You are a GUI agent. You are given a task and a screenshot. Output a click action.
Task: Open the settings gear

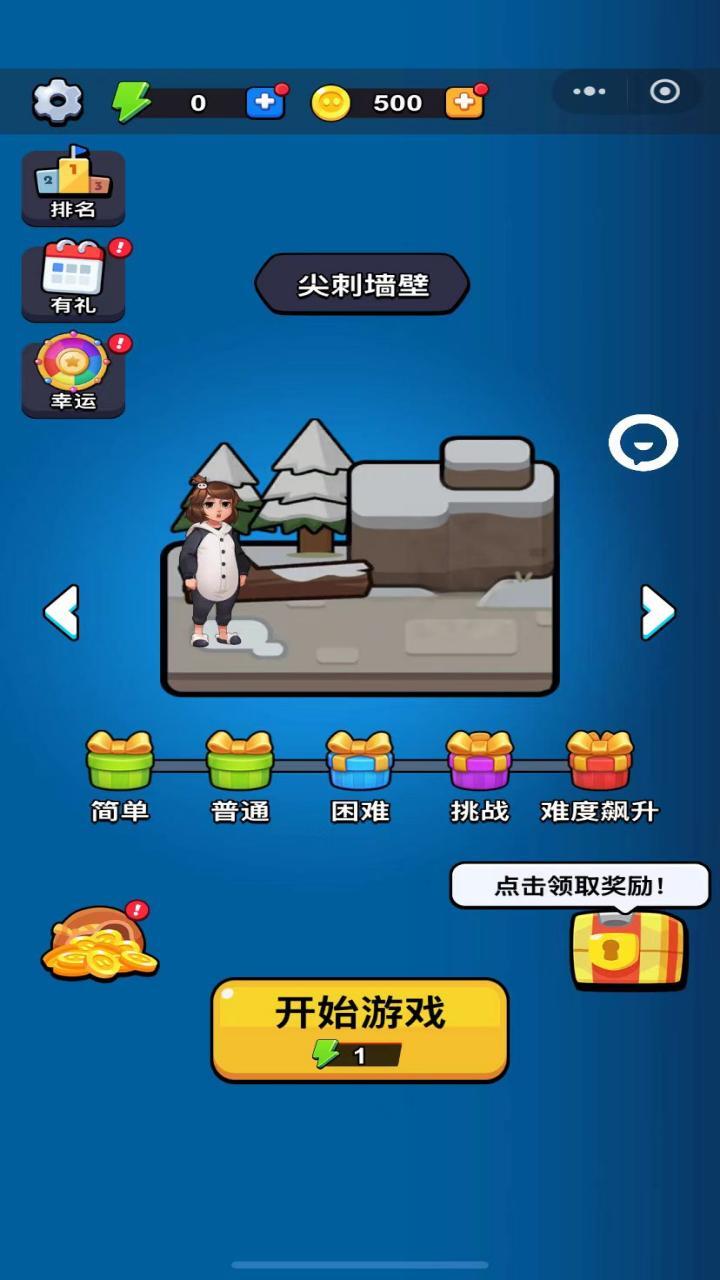pyautogui.click(x=57, y=101)
